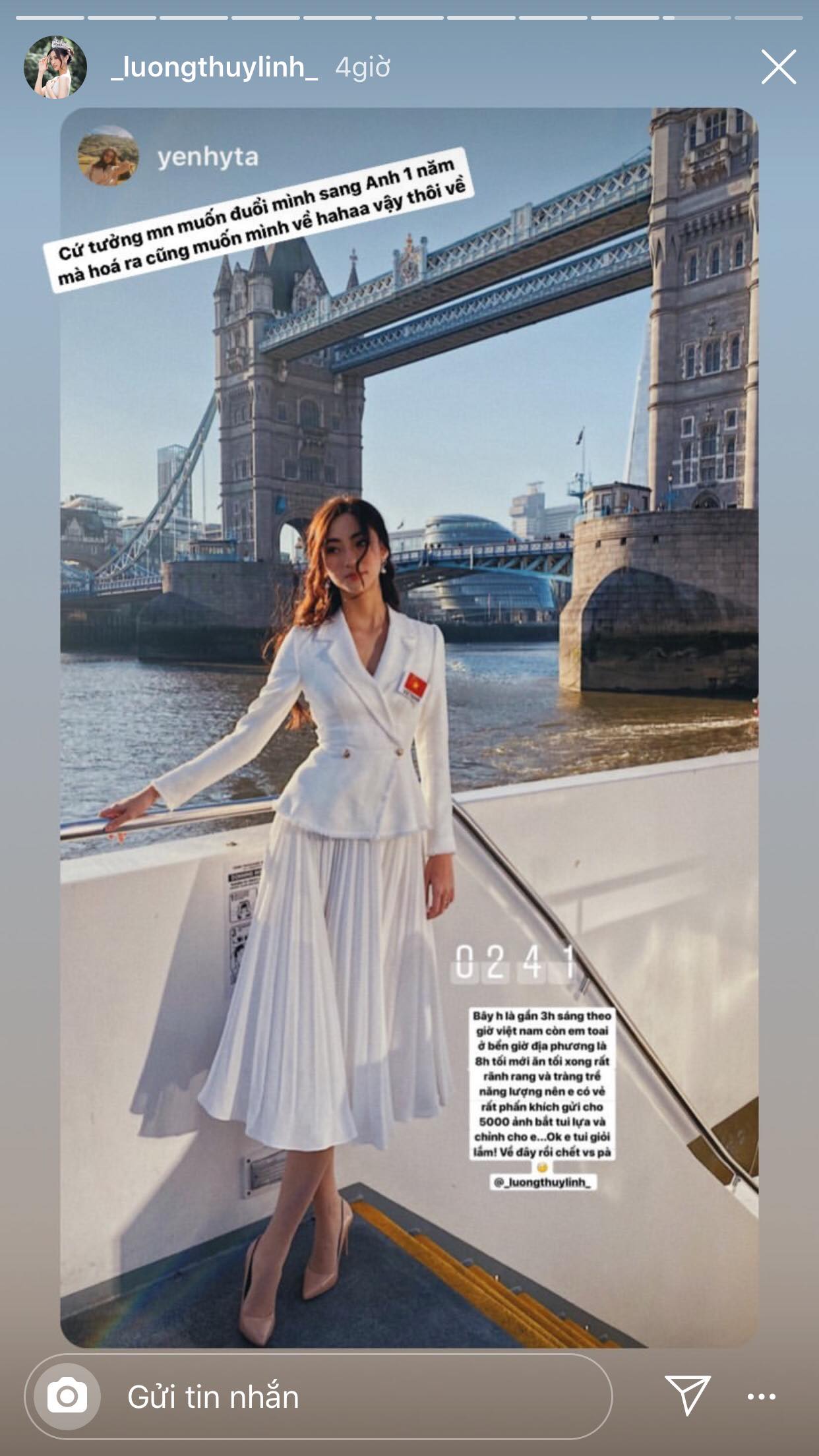The height and width of the screenshot is (1456, 819).
Task: Open the three-dot more options
Action: (761, 1396)
